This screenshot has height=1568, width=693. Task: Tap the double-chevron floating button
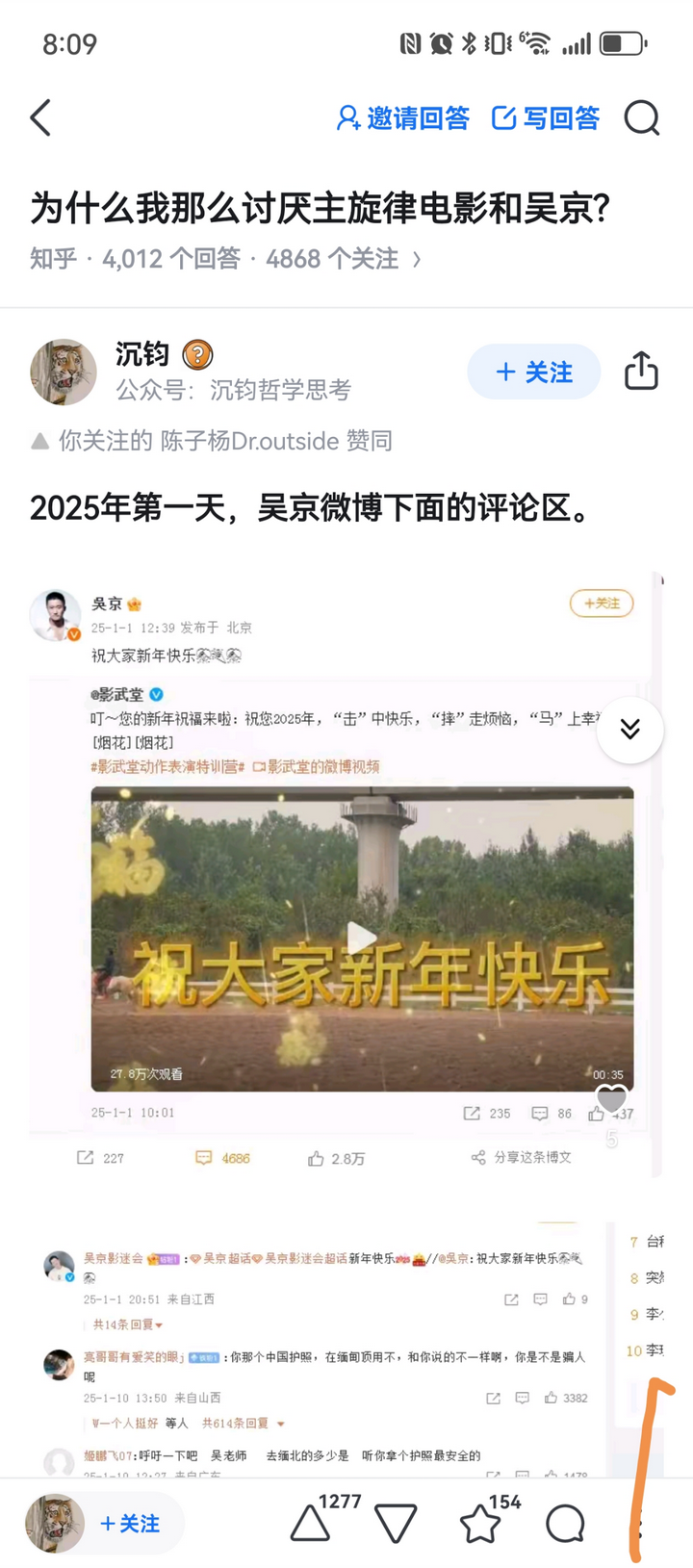(630, 730)
